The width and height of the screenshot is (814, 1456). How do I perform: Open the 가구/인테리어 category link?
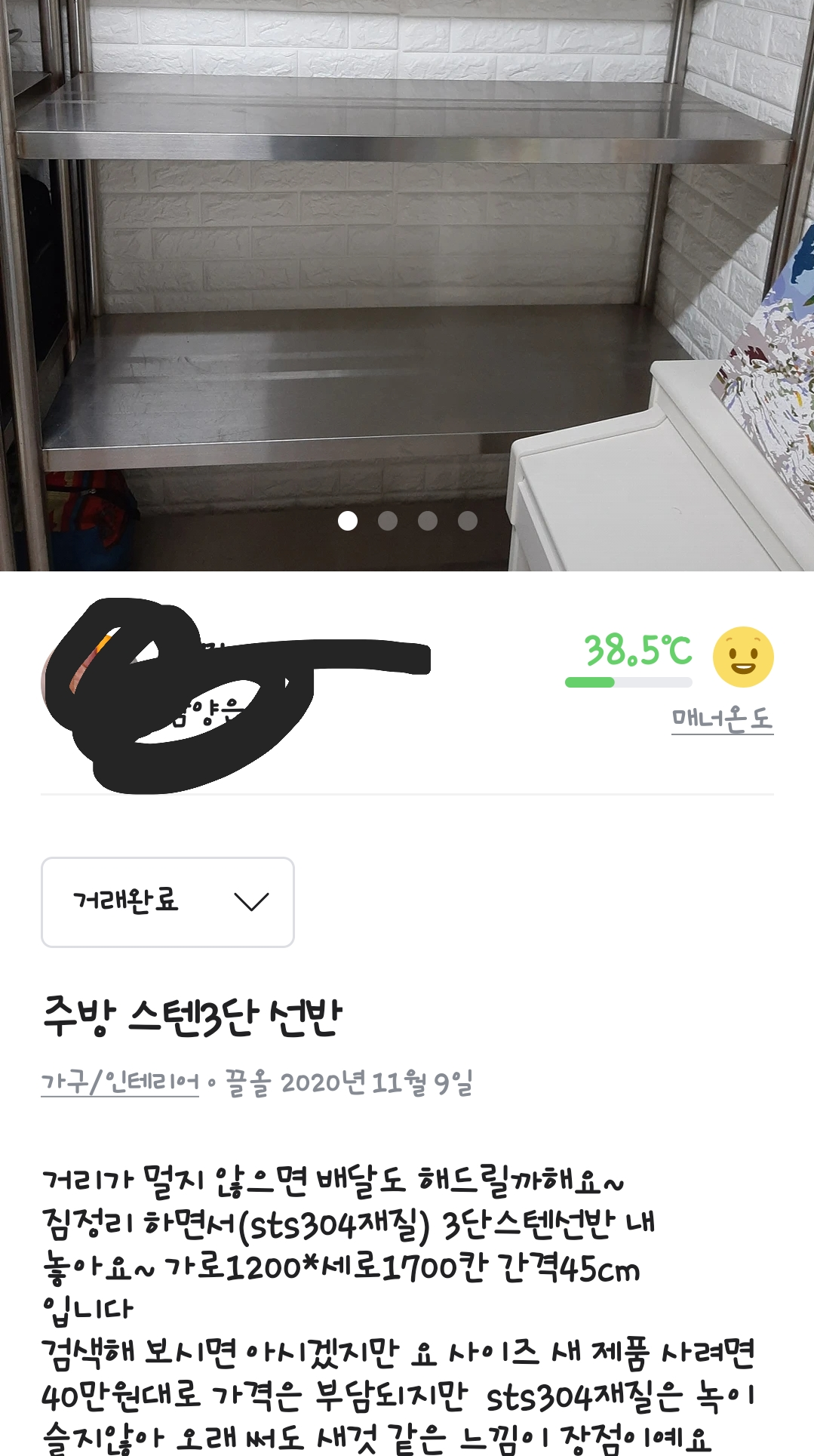pos(120,1082)
